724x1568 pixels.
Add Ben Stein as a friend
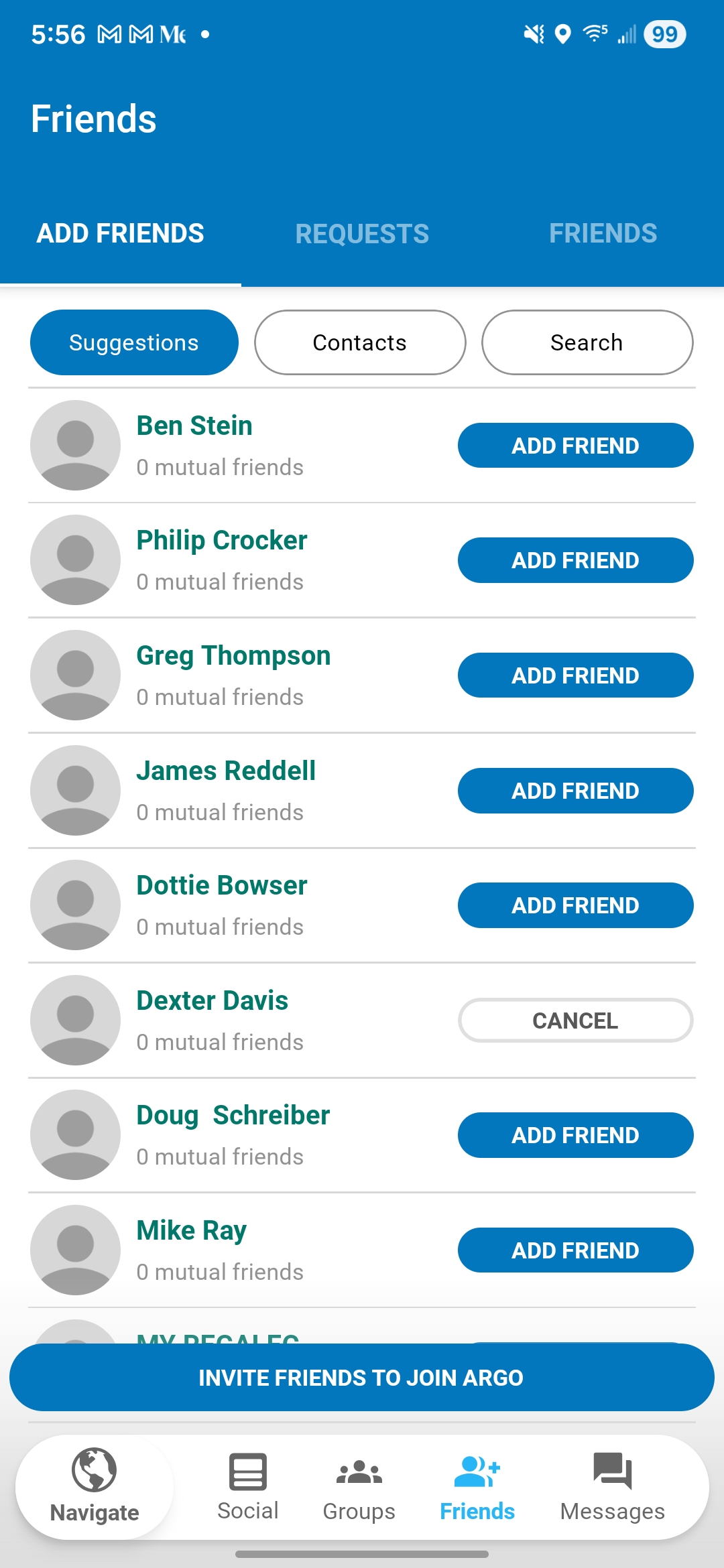click(x=575, y=446)
